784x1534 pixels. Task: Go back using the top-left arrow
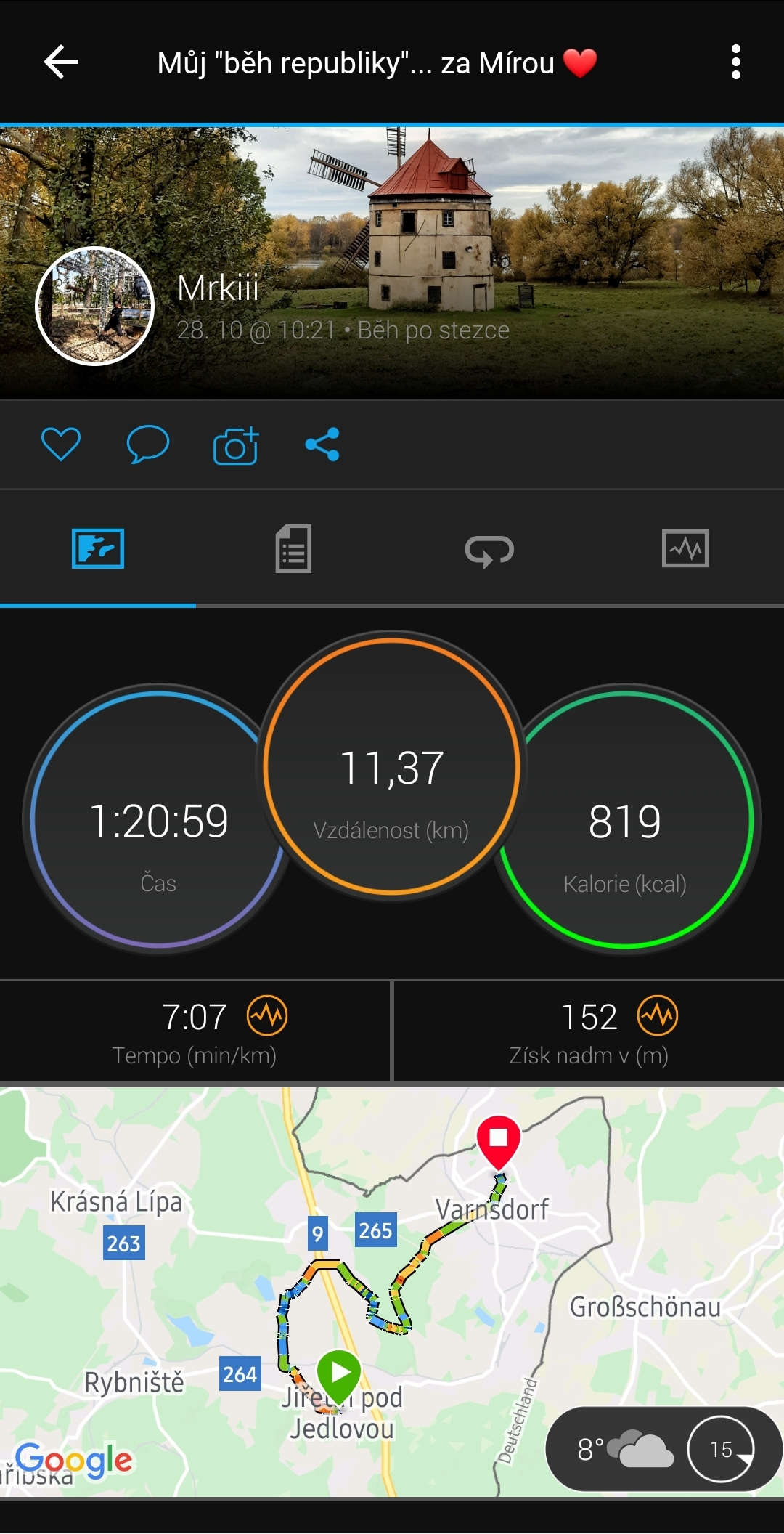[x=61, y=62]
